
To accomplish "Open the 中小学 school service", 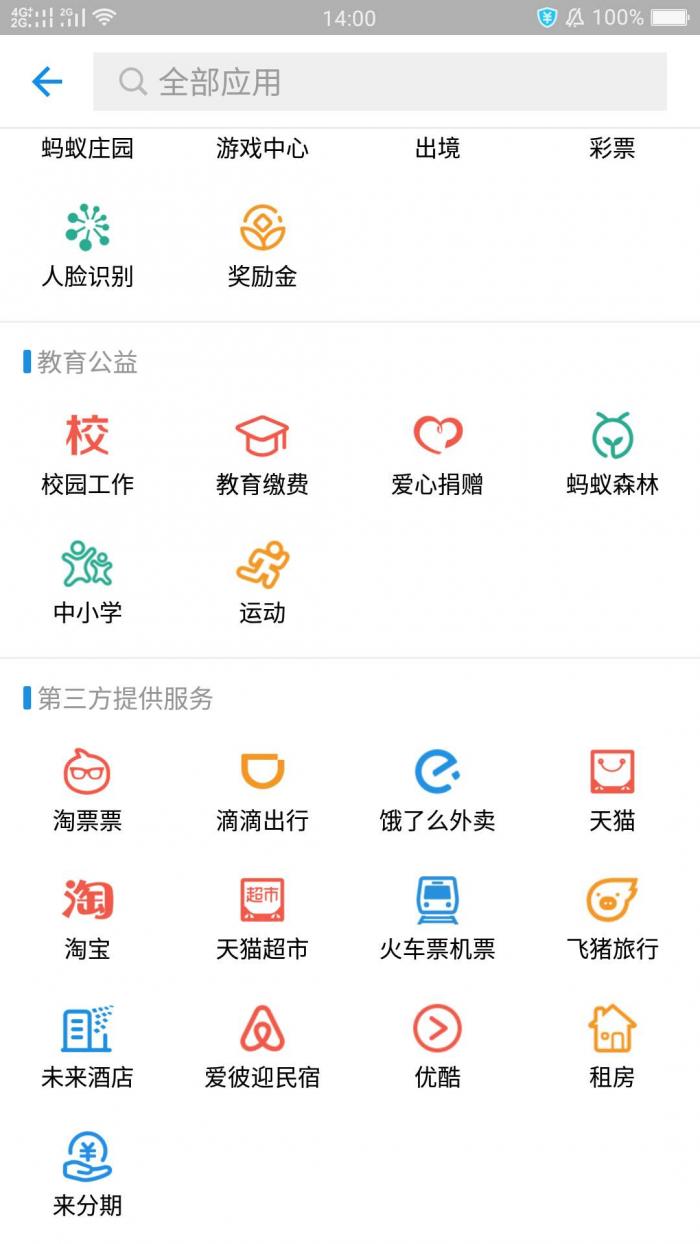I will (87, 565).
